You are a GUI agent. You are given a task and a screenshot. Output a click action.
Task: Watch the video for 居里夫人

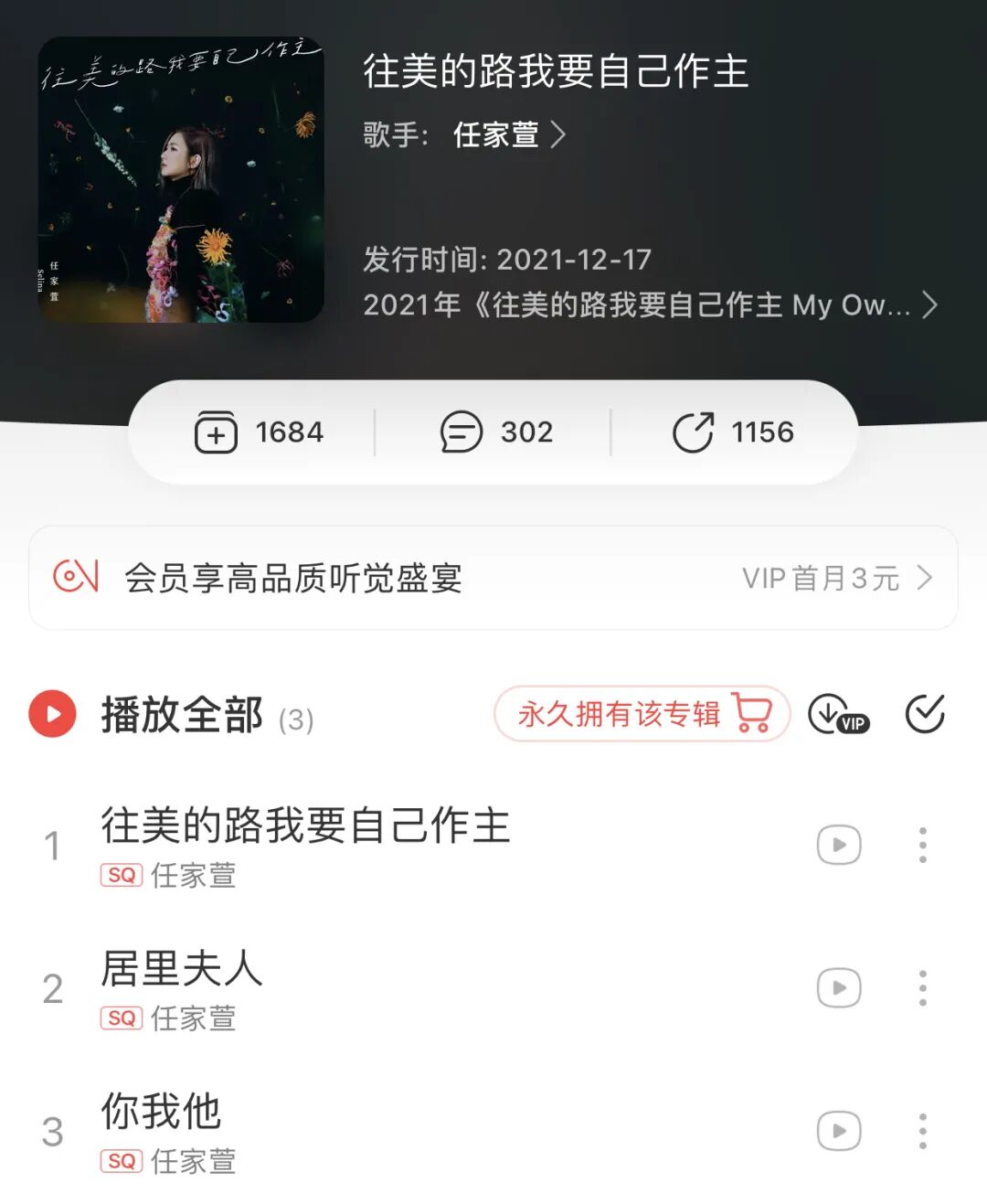[838, 988]
